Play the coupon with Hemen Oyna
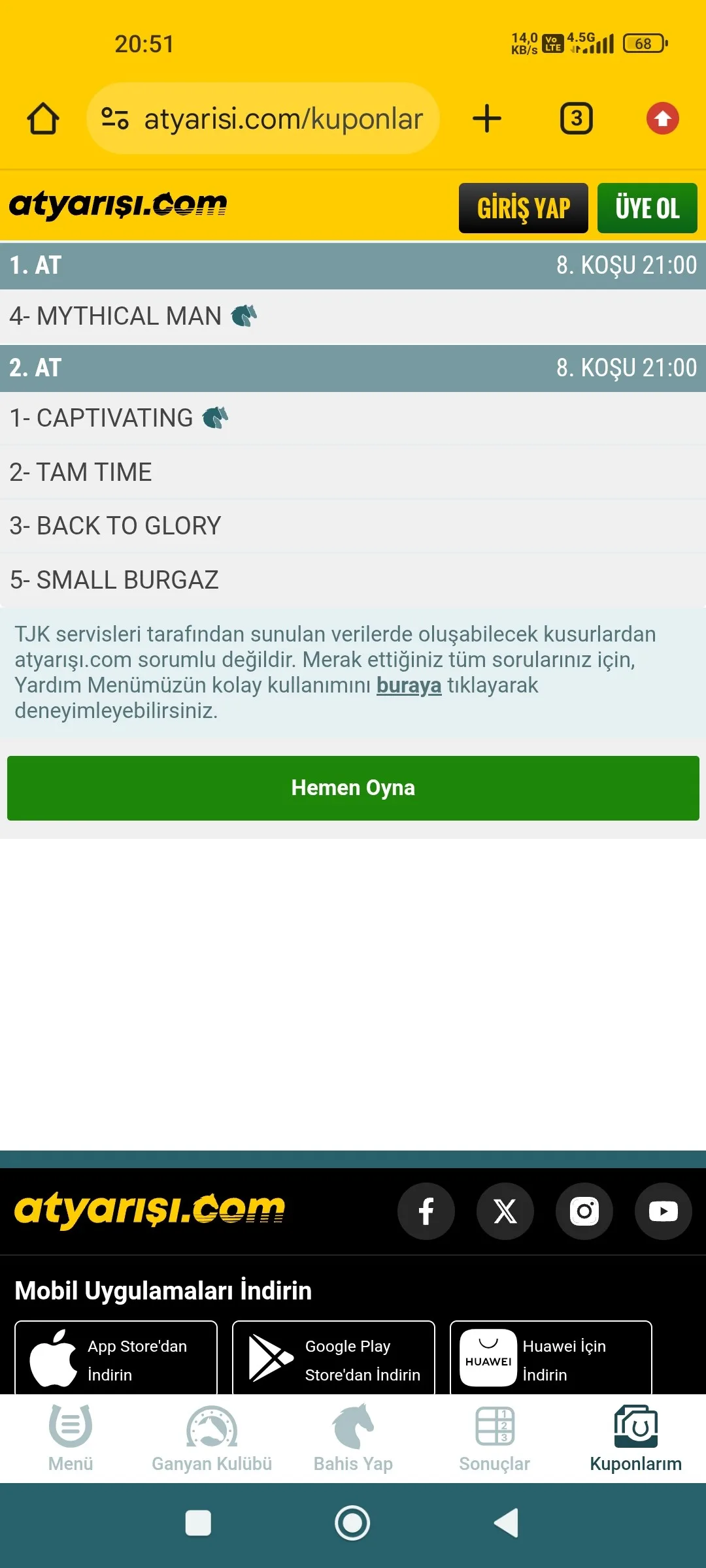 (353, 788)
